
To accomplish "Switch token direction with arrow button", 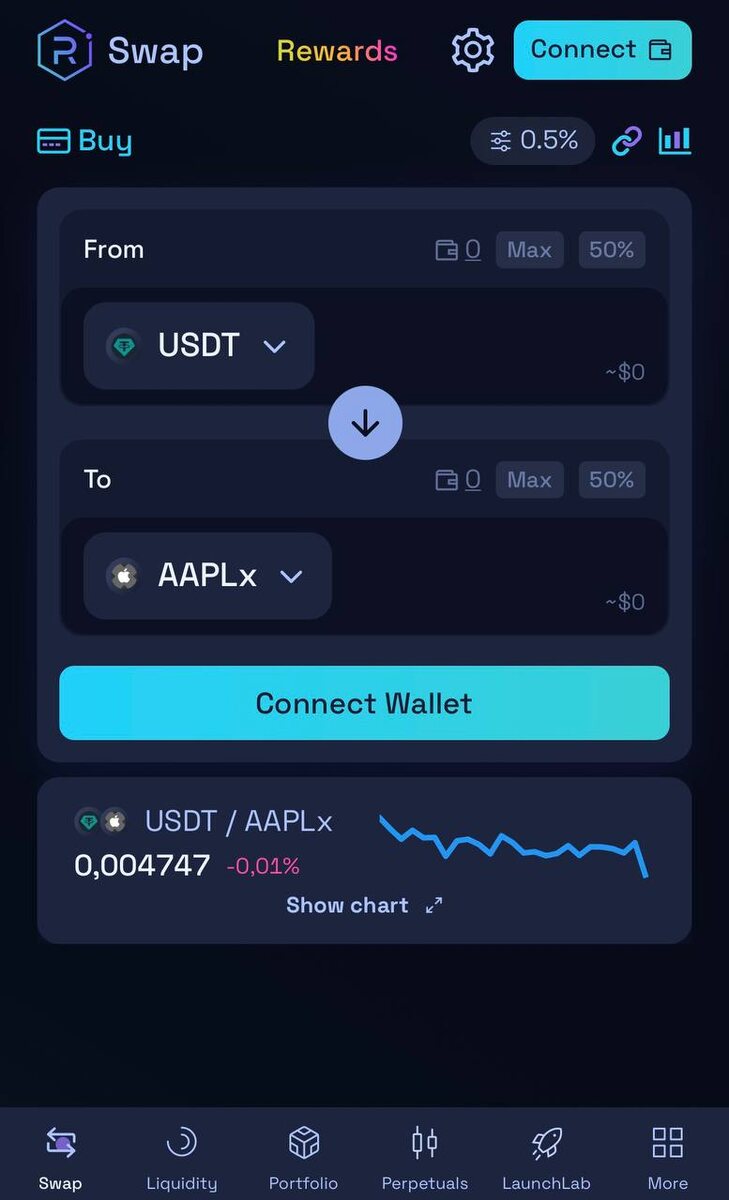I will coord(365,423).
